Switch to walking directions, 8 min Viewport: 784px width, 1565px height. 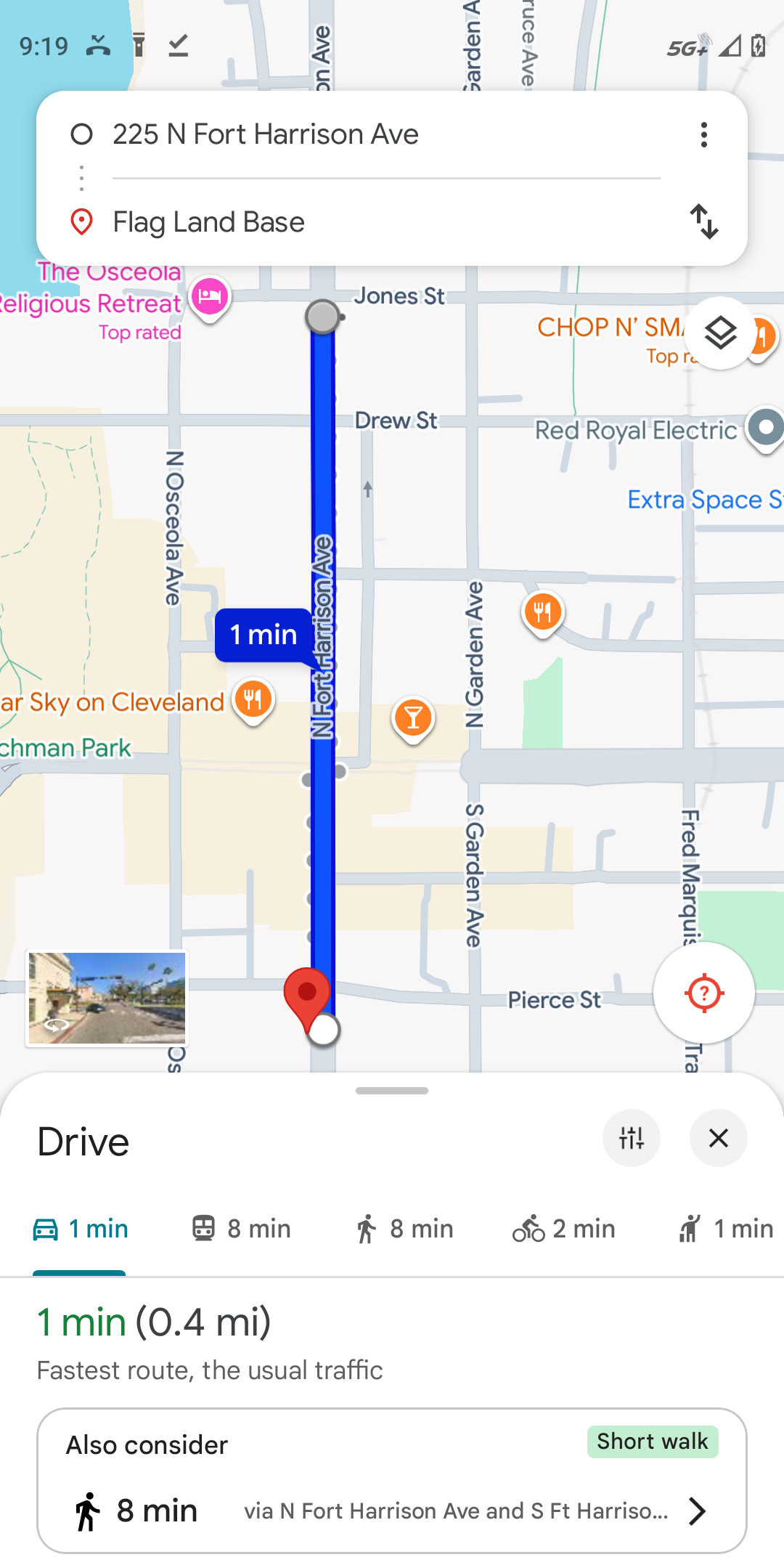pyautogui.click(x=404, y=1229)
